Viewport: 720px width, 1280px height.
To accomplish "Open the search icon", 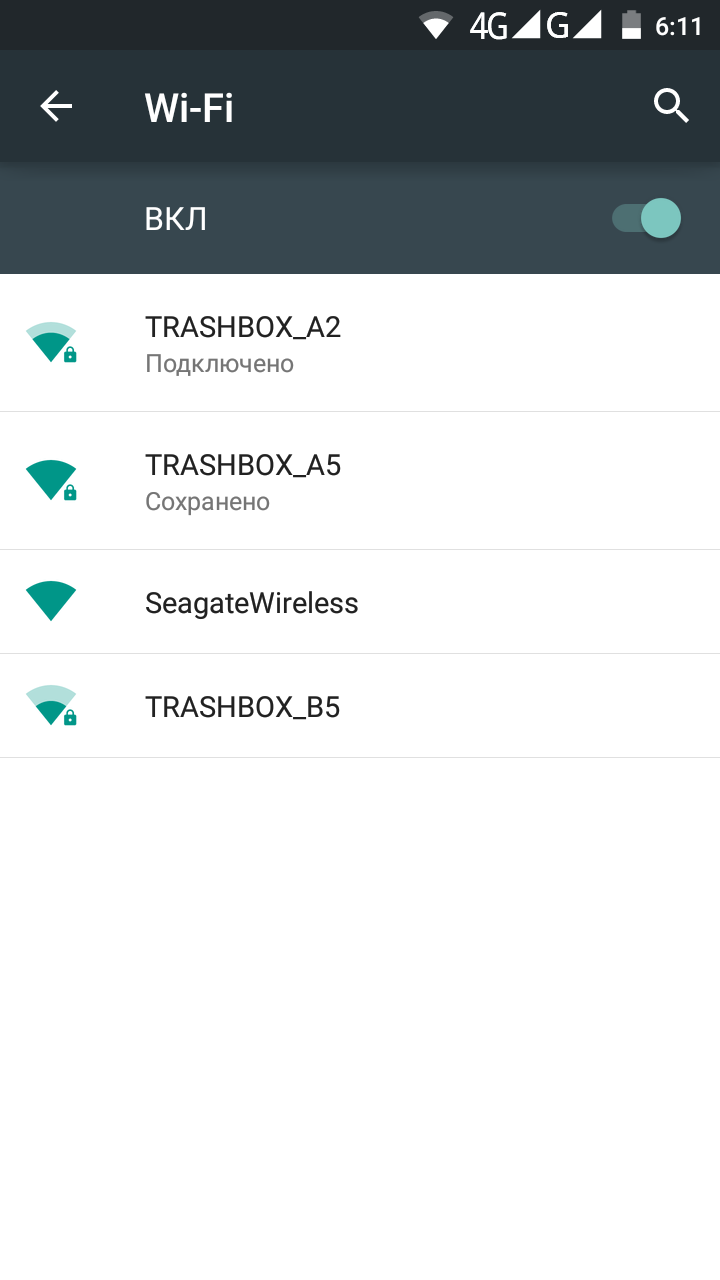I will [672, 106].
